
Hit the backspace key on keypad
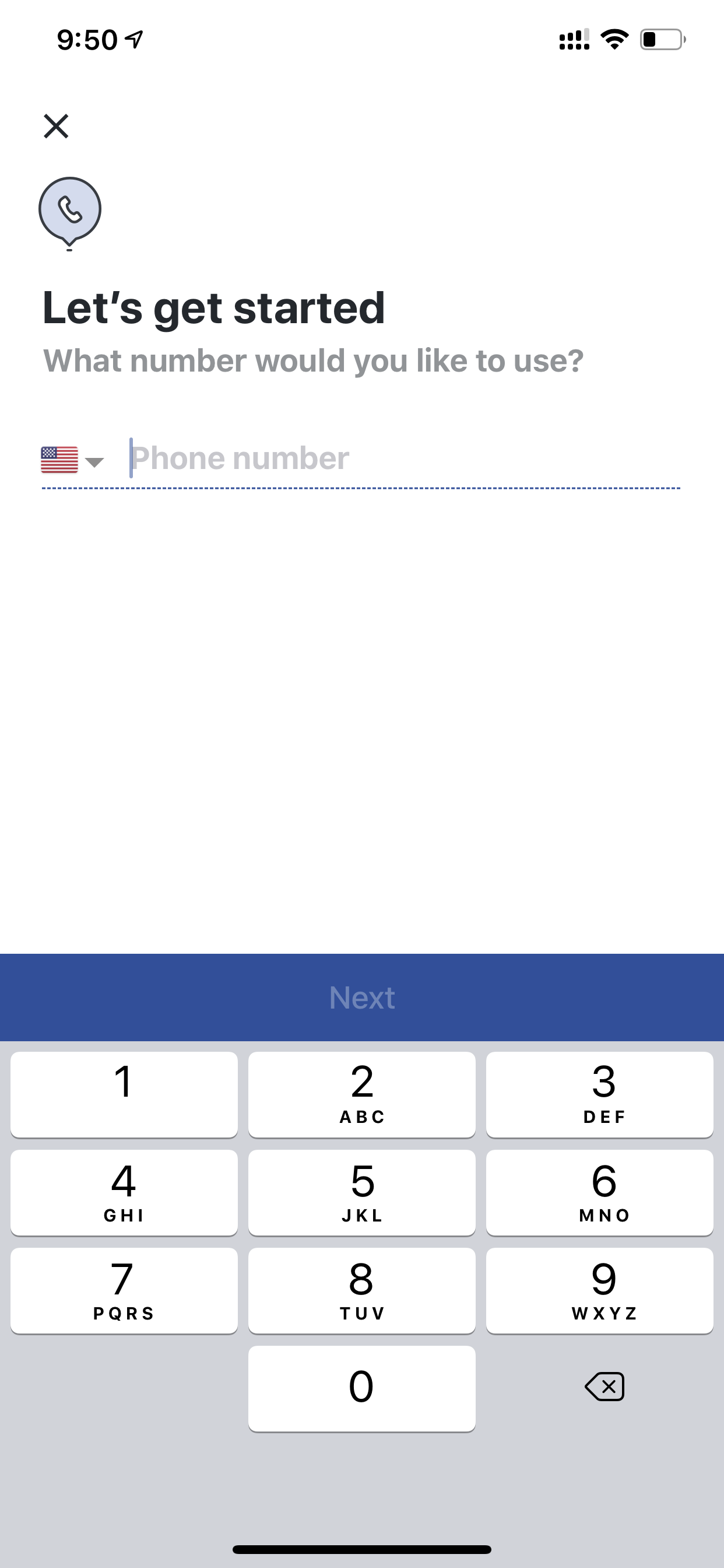point(604,1387)
